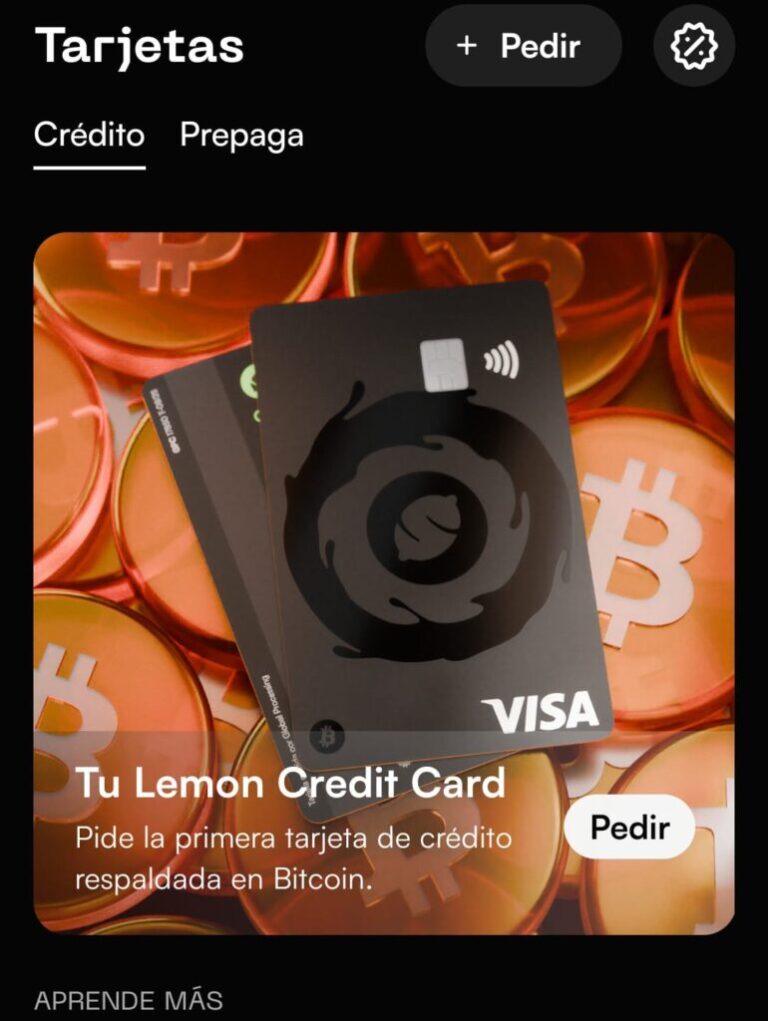Tap the underline indicator below Crédito

point(89,168)
